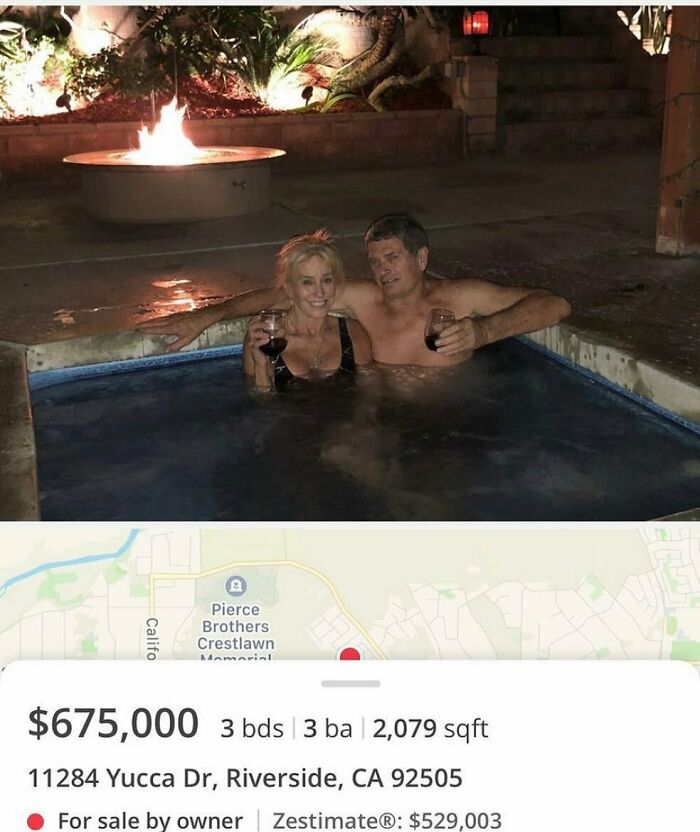
Task: Tap the red property pin on the map
Action: tap(349, 655)
